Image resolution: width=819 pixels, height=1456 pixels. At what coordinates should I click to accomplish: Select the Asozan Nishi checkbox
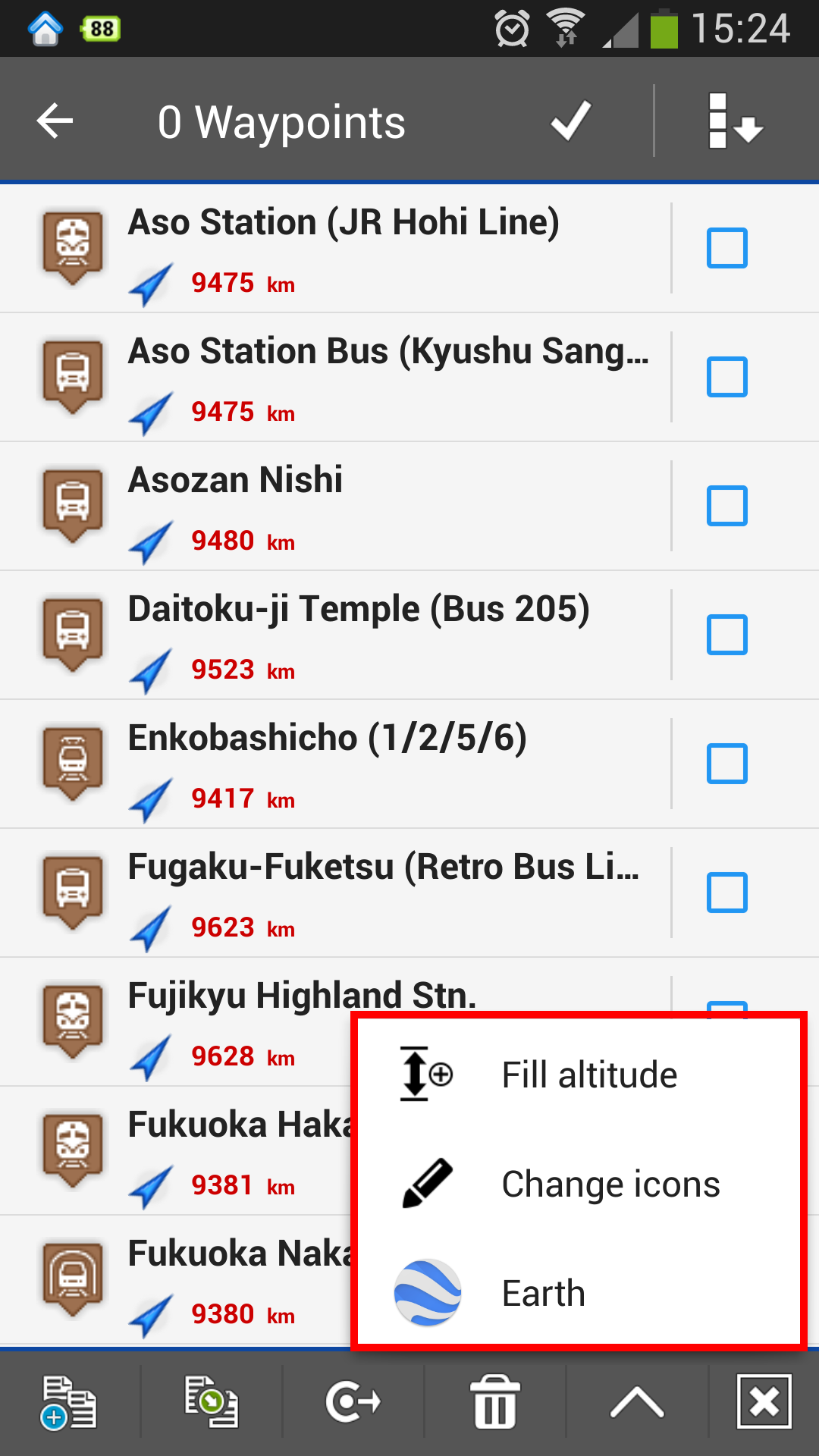[x=726, y=506]
